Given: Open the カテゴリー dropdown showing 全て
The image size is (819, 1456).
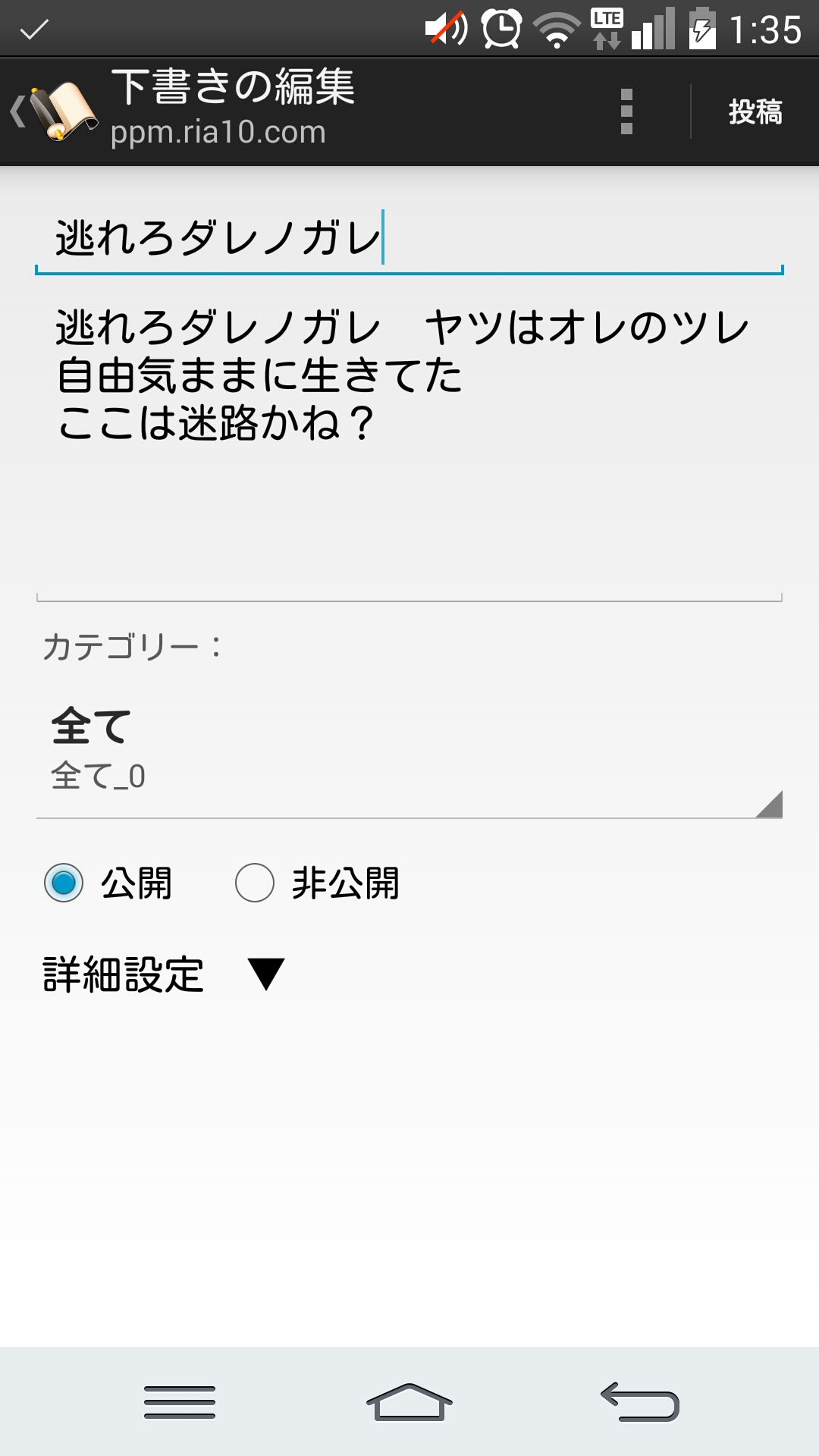Looking at the screenshot, I should (408, 751).
